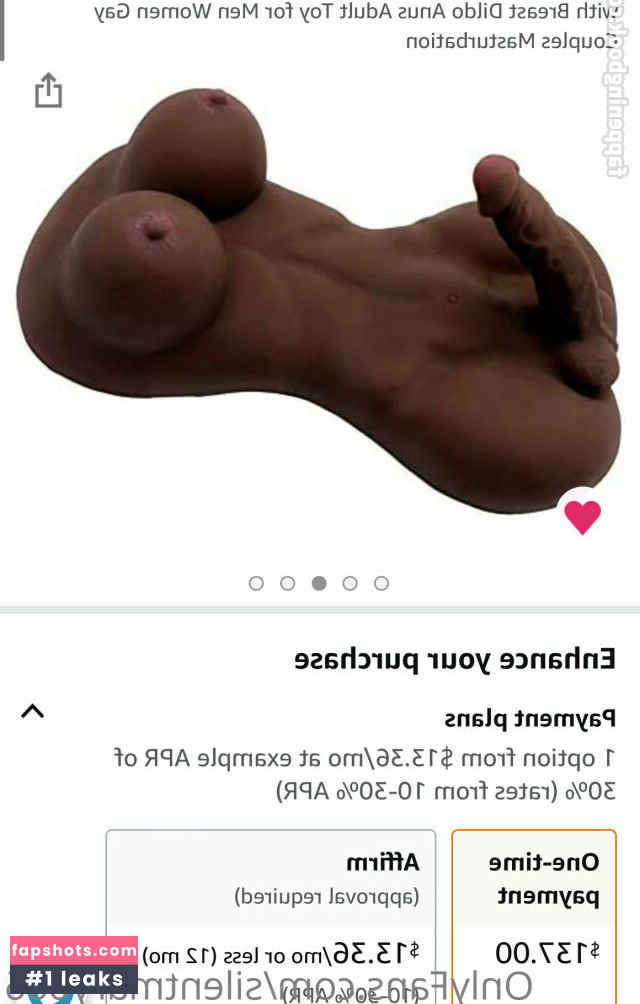Open the product photo in full view
The width and height of the screenshot is (640, 1004).
click(320, 300)
